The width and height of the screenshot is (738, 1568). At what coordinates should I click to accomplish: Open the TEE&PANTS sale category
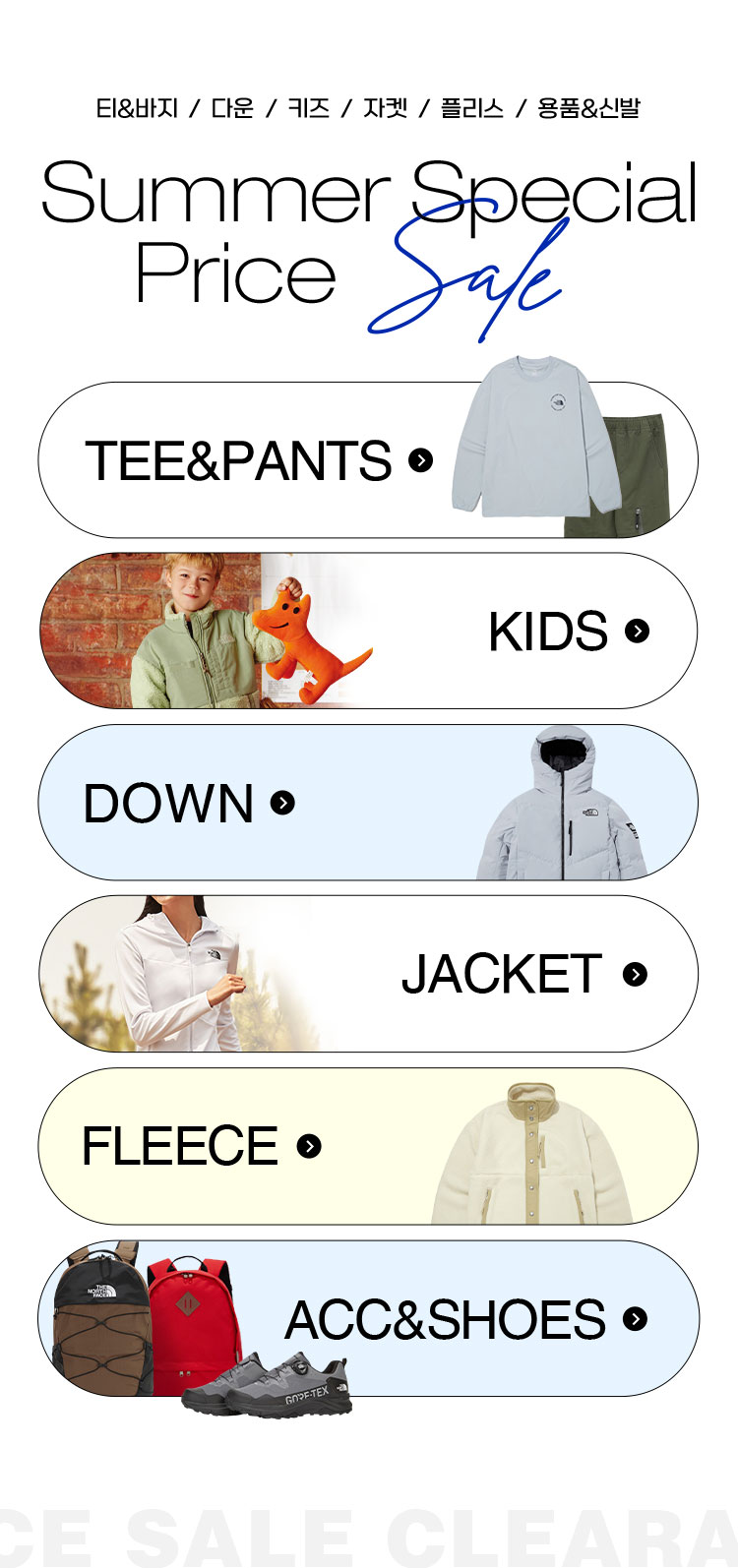pyautogui.click(x=258, y=460)
